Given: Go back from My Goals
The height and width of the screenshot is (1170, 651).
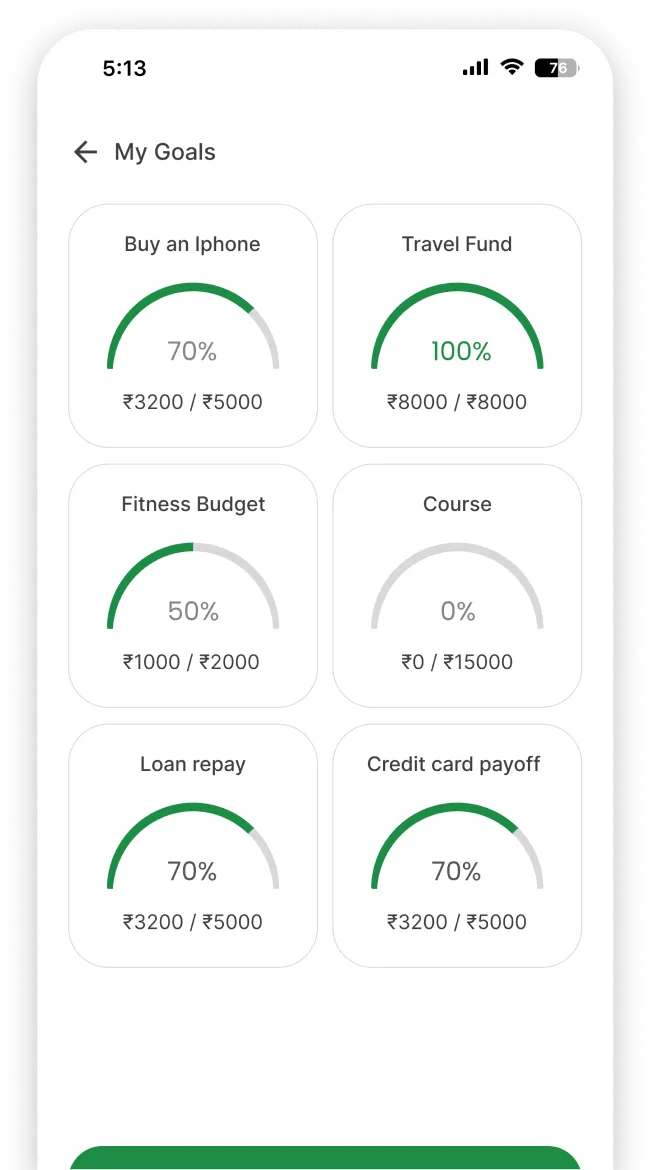Looking at the screenshot, I should [86, 152].
